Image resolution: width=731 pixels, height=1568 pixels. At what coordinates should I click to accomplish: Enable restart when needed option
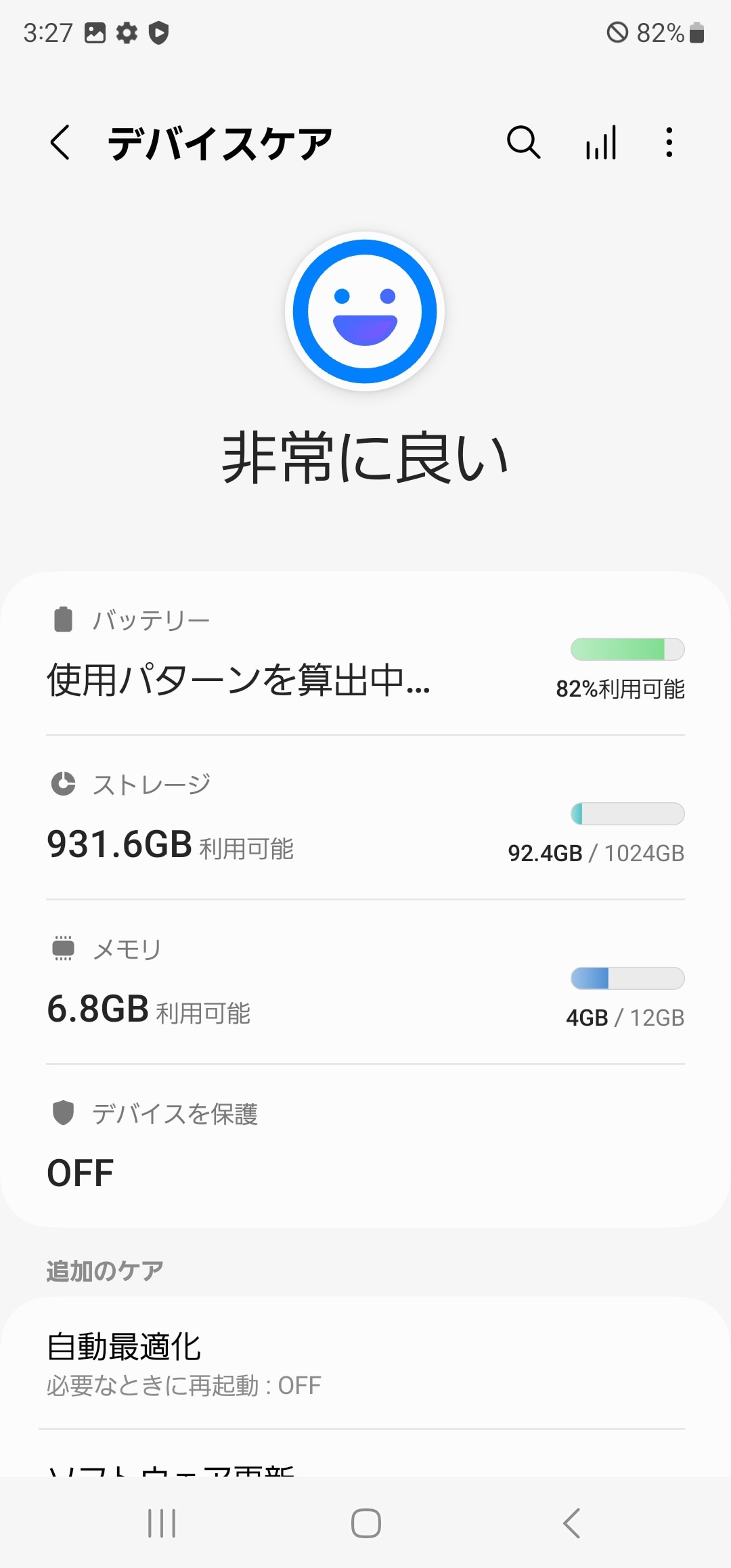pyautogui.click(x=183, y=1385)
